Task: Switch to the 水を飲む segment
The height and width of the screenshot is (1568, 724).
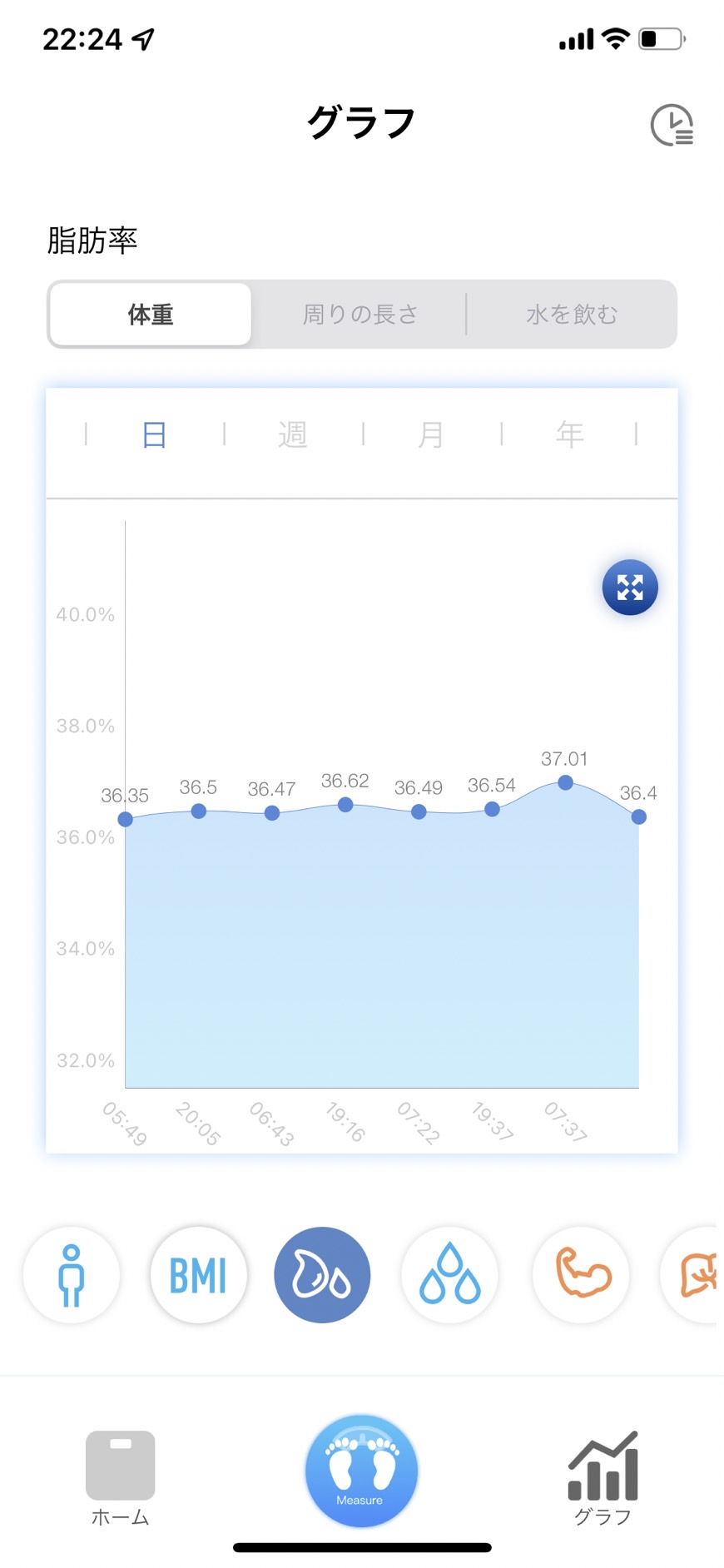Action: pos(572,315)
